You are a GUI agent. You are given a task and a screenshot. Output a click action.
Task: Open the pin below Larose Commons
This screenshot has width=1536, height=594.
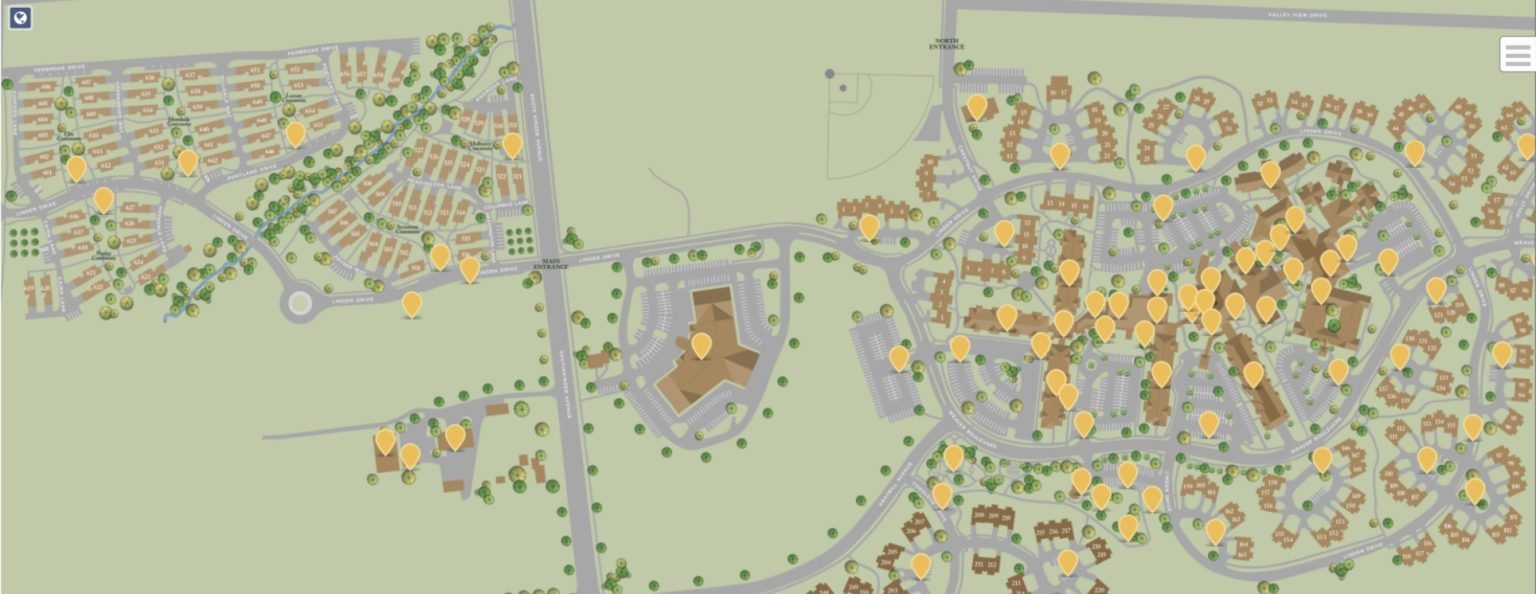pos(295,133)
